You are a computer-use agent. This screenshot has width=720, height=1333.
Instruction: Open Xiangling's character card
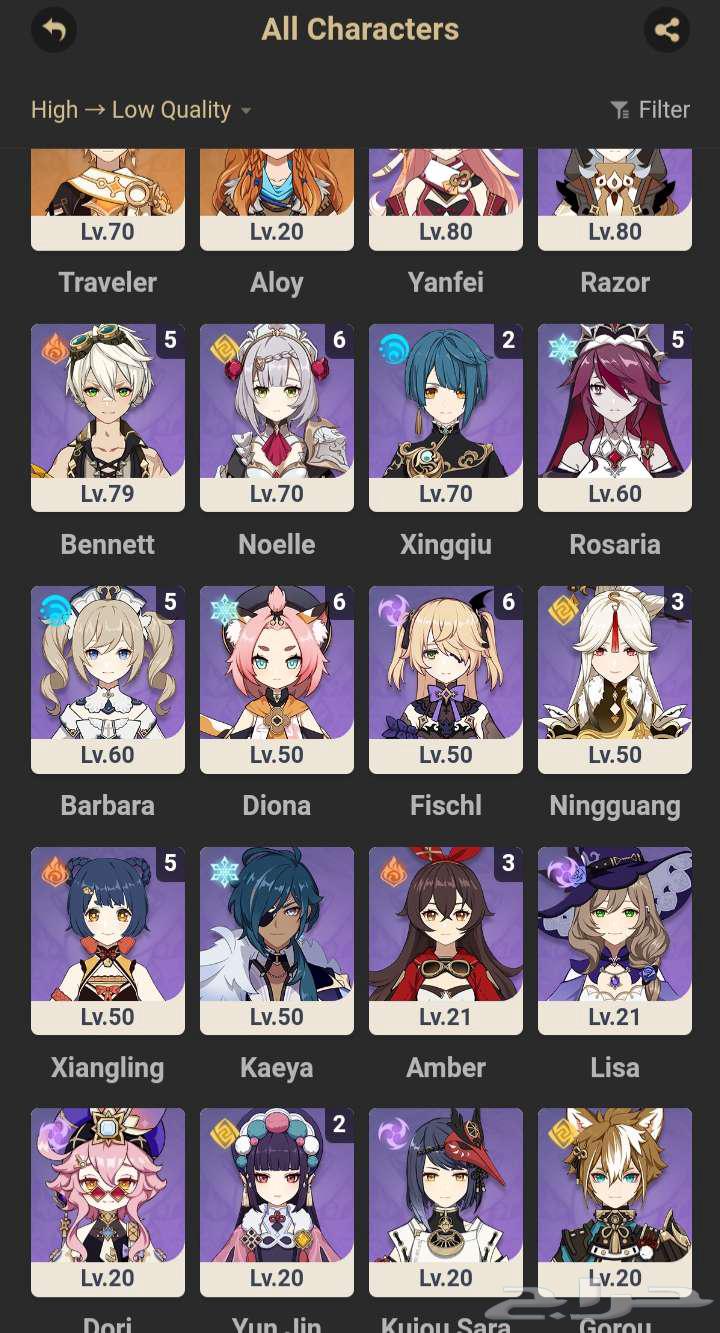click(x=108, y=940)
